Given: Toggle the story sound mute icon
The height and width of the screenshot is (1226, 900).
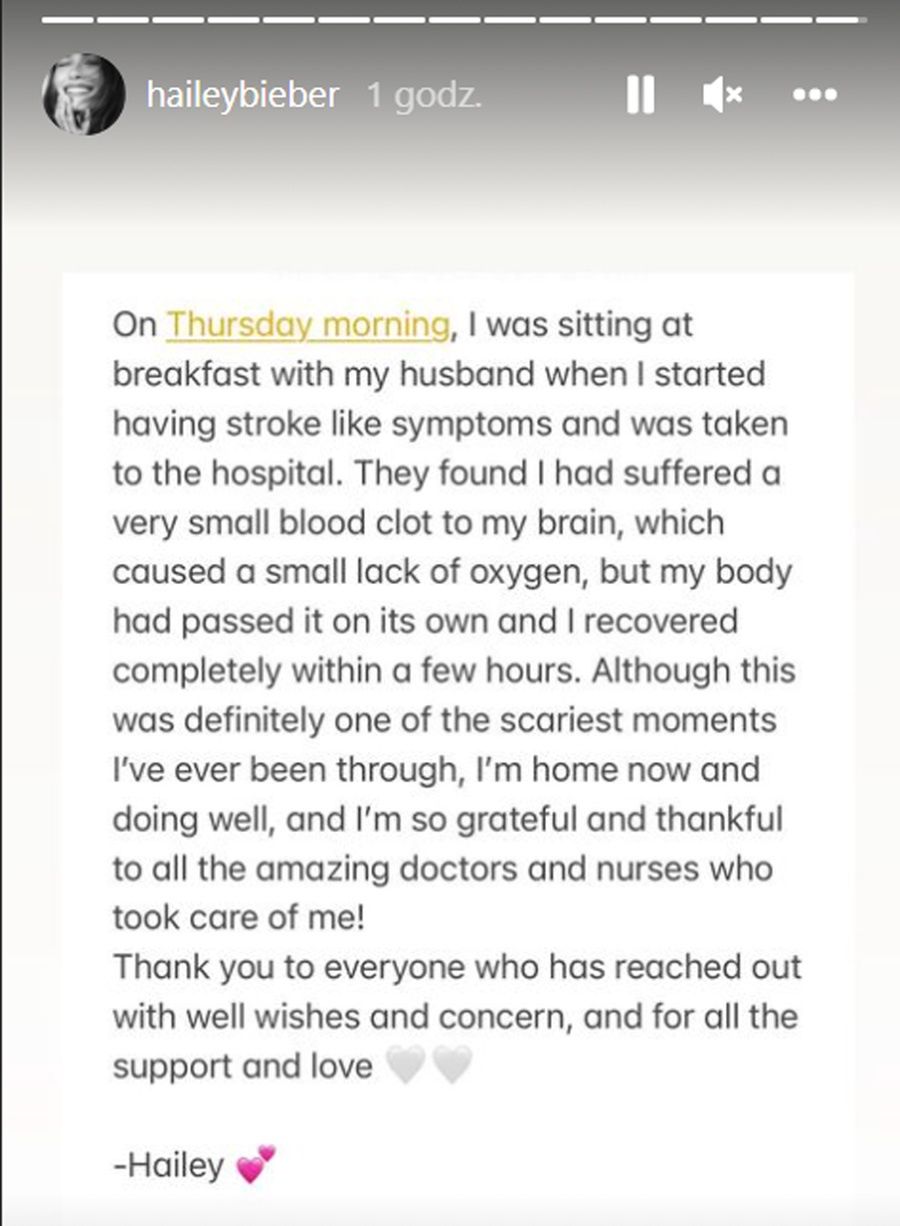Looking at the screenshot, I should [722, 96].
